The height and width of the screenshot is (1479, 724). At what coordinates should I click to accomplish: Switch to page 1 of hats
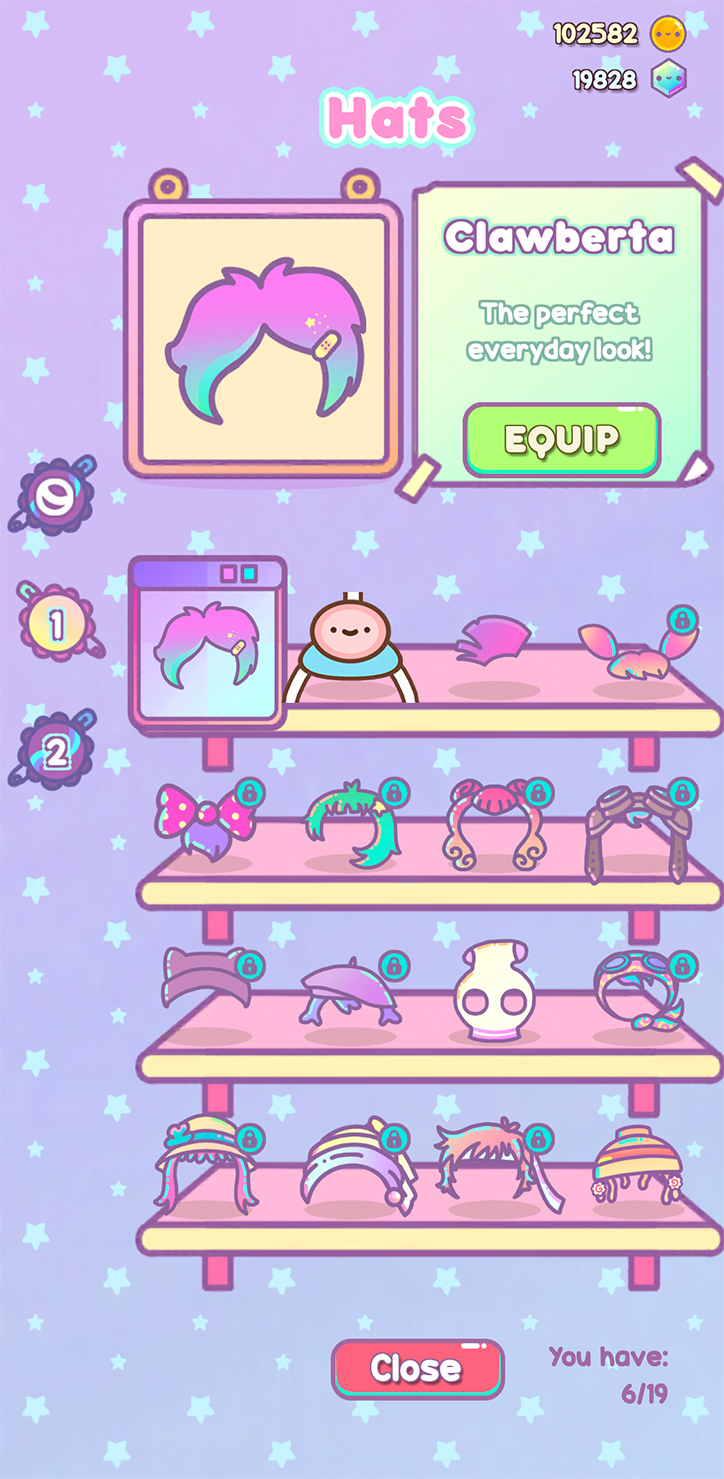coord(56,624)
